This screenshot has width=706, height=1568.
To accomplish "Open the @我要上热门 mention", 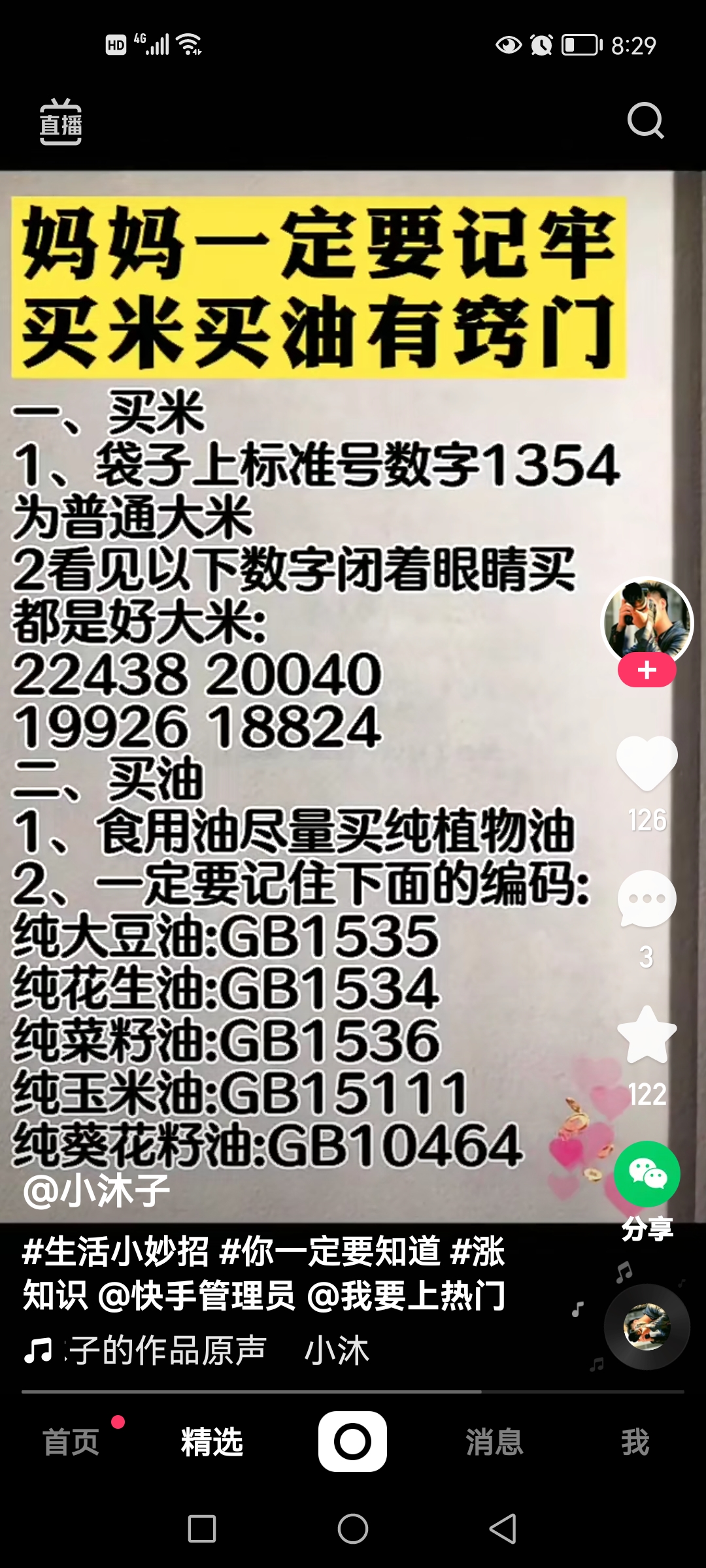I will (406, 1295).
